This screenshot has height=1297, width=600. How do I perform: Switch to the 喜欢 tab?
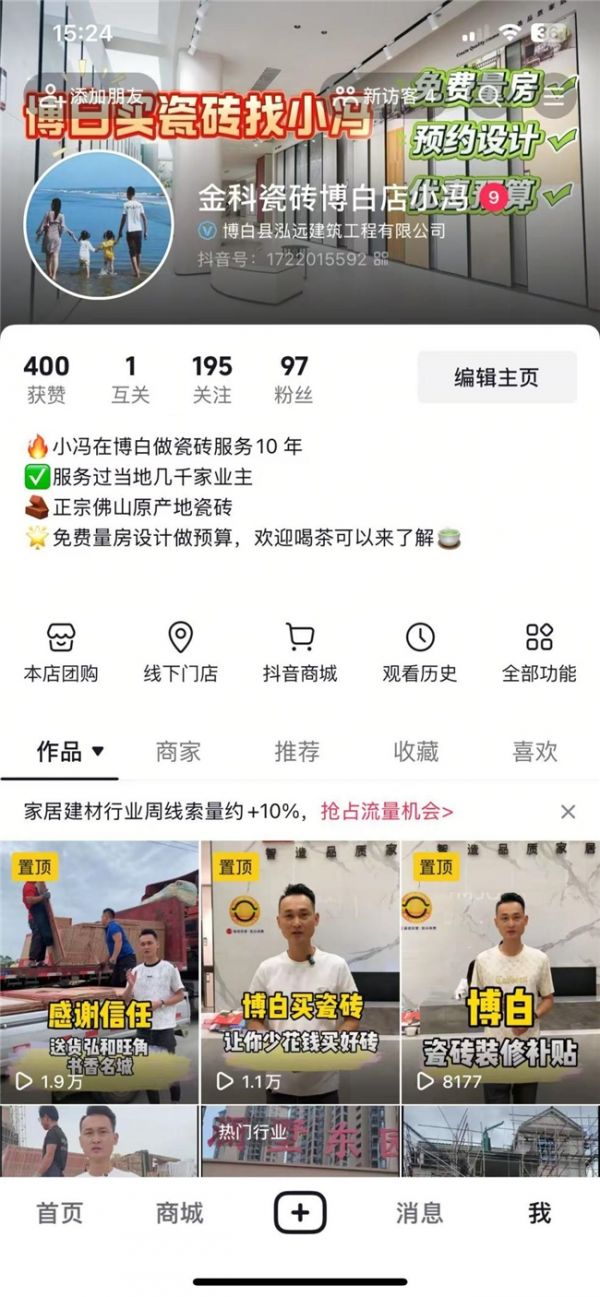coord(535,752)
